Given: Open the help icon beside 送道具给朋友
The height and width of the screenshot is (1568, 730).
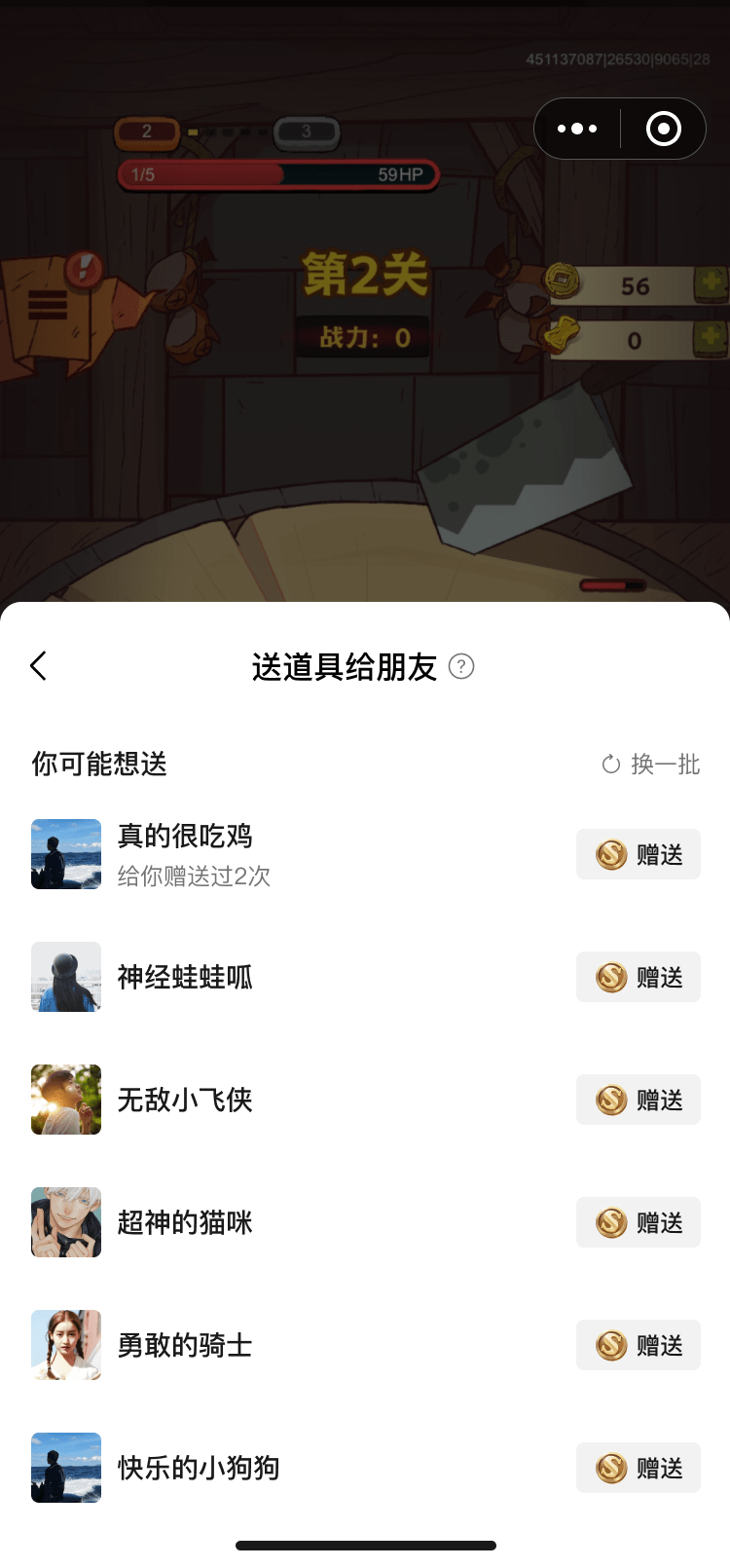Looking at the screenshot, I should click(x=461, y=666).
